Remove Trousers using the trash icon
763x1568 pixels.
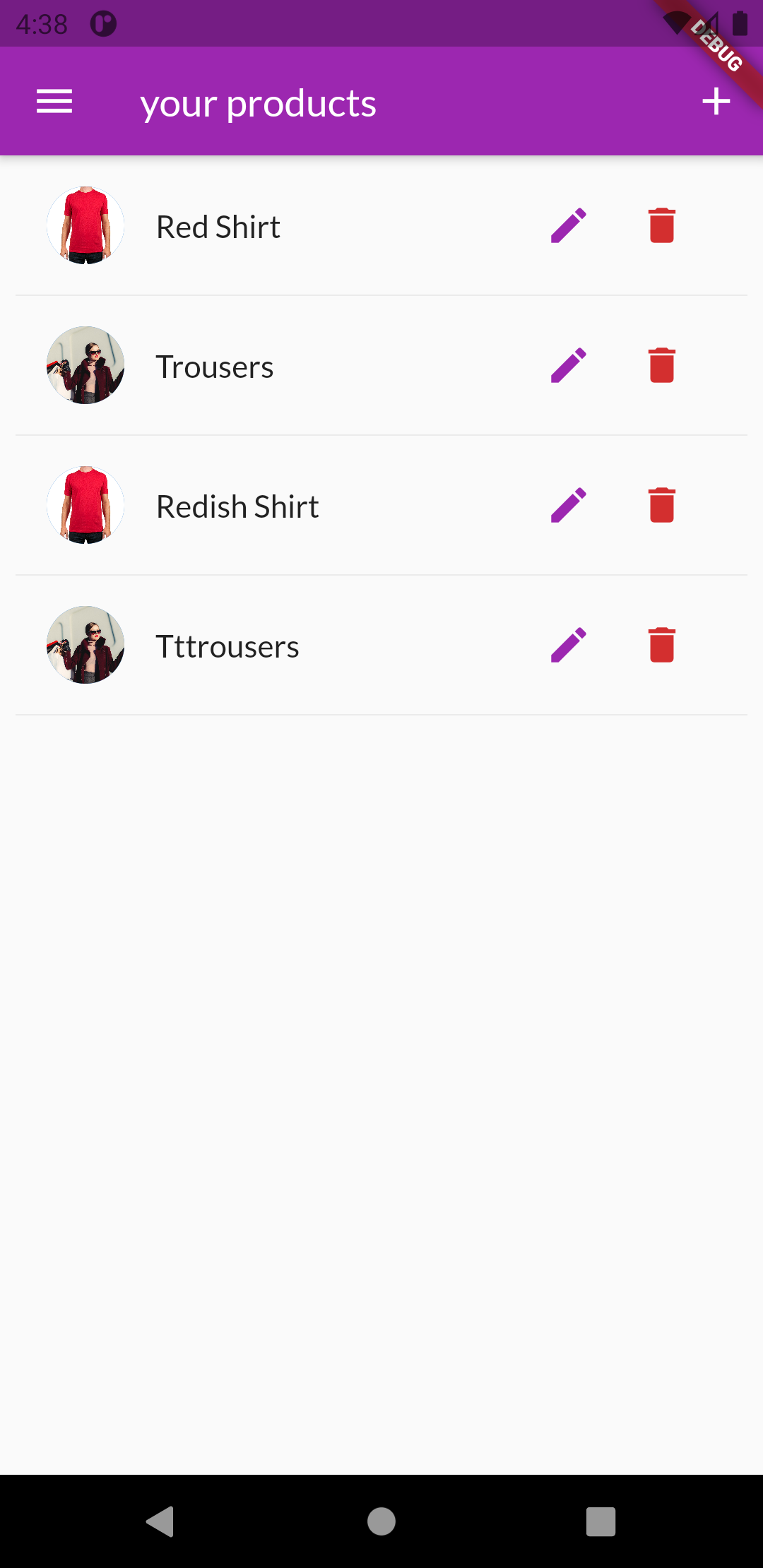(x=662, y=366)
